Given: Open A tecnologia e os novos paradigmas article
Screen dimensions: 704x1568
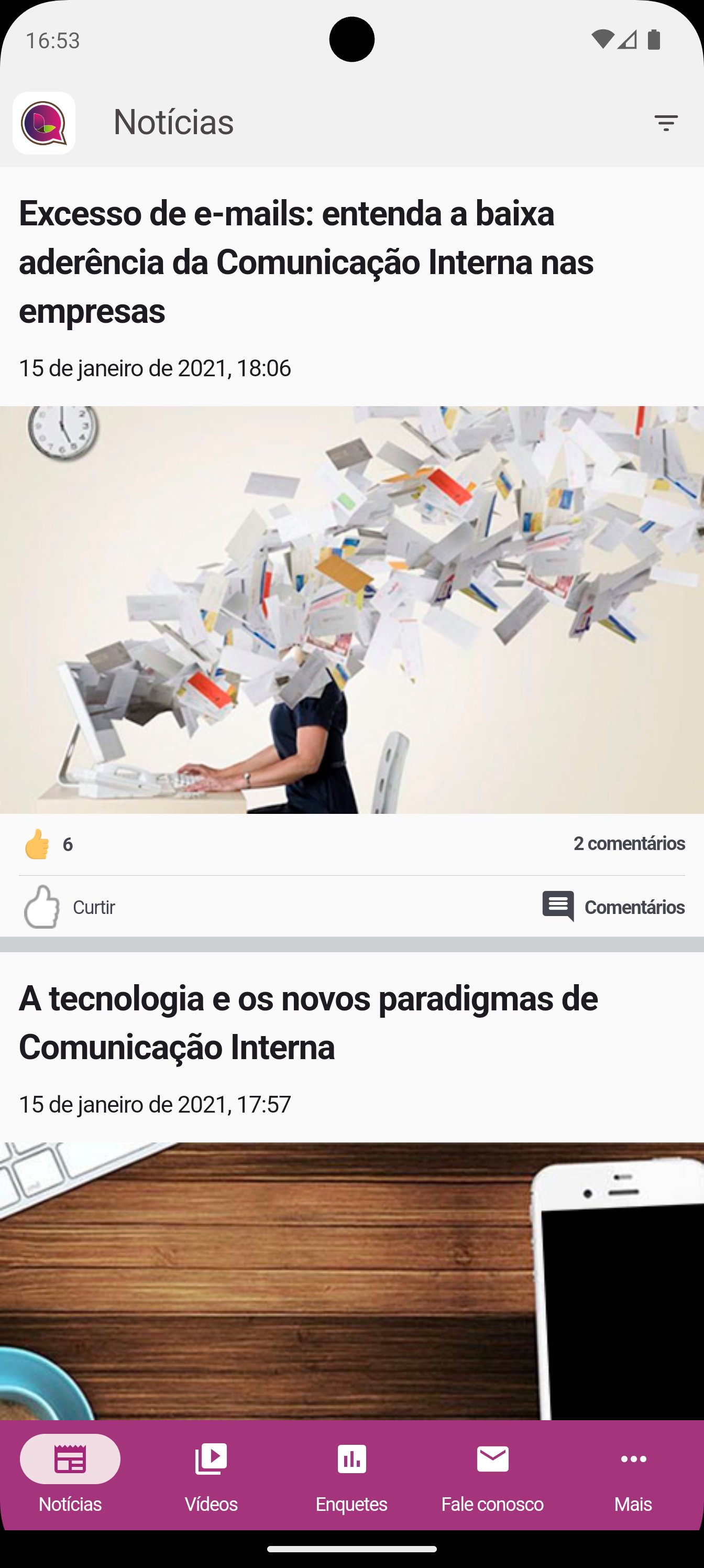Looking at the screenshot, I should [308, 1022].
